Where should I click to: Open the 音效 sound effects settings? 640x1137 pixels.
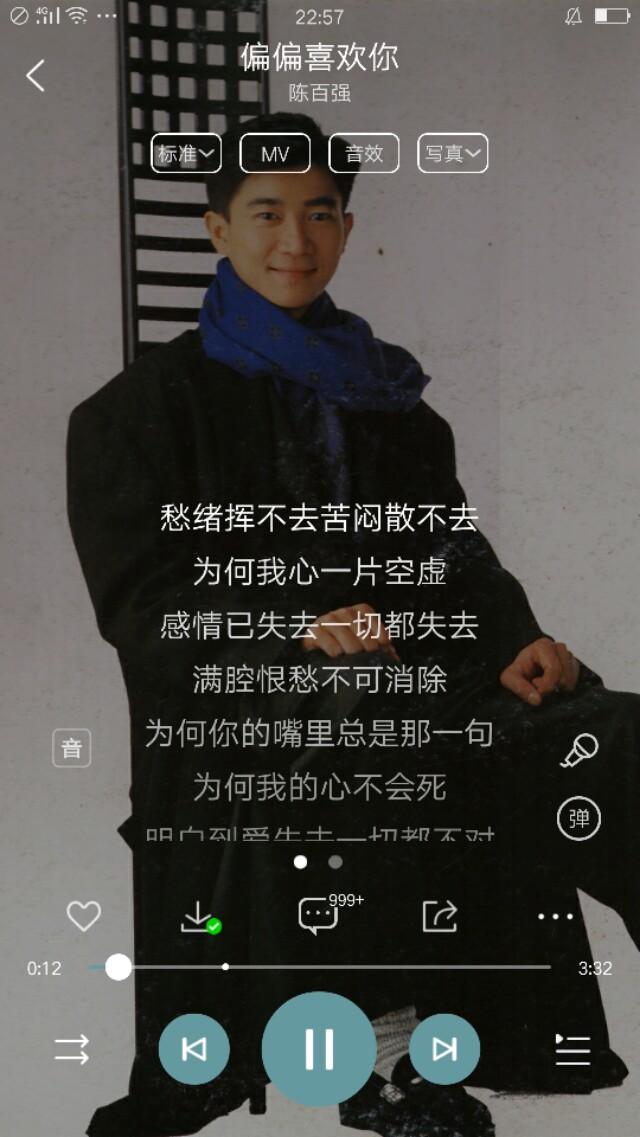tap(364, 154)
